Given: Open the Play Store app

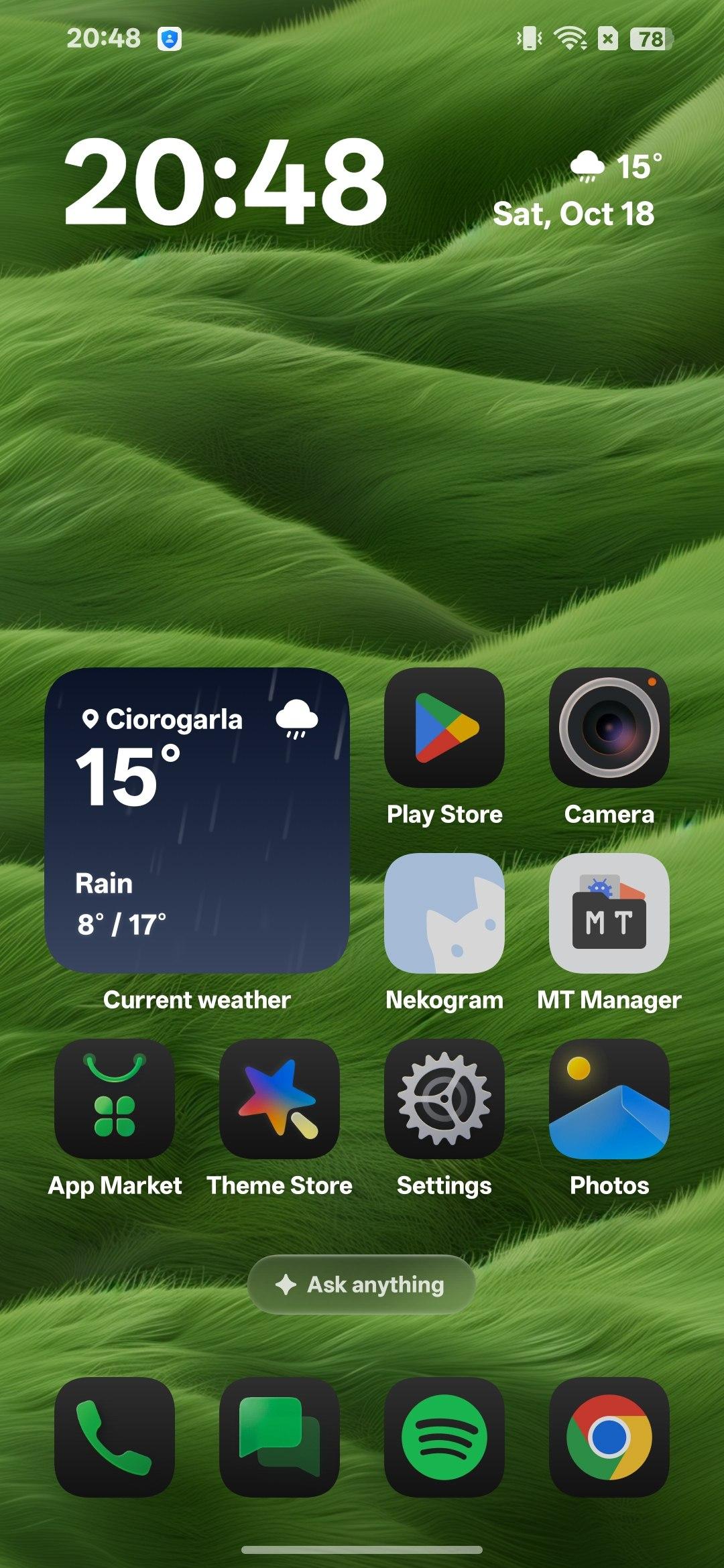Looking at the screenshot, I should [x=444, y=728].
